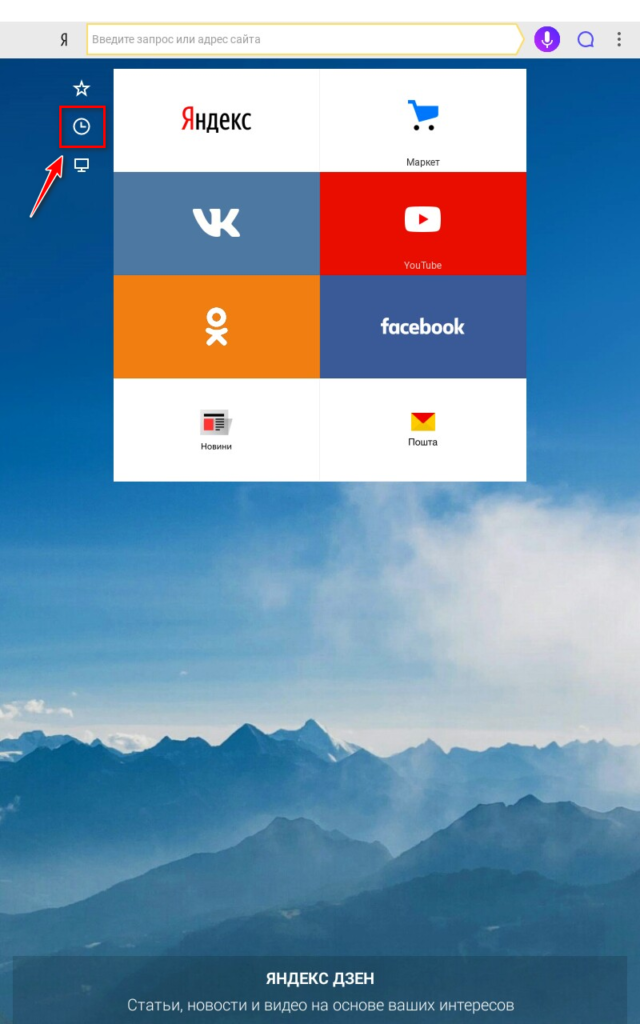The height and width of the screenshot is (1024, 640).
Task: Open the YouTube tile
Action: point(422,223)
